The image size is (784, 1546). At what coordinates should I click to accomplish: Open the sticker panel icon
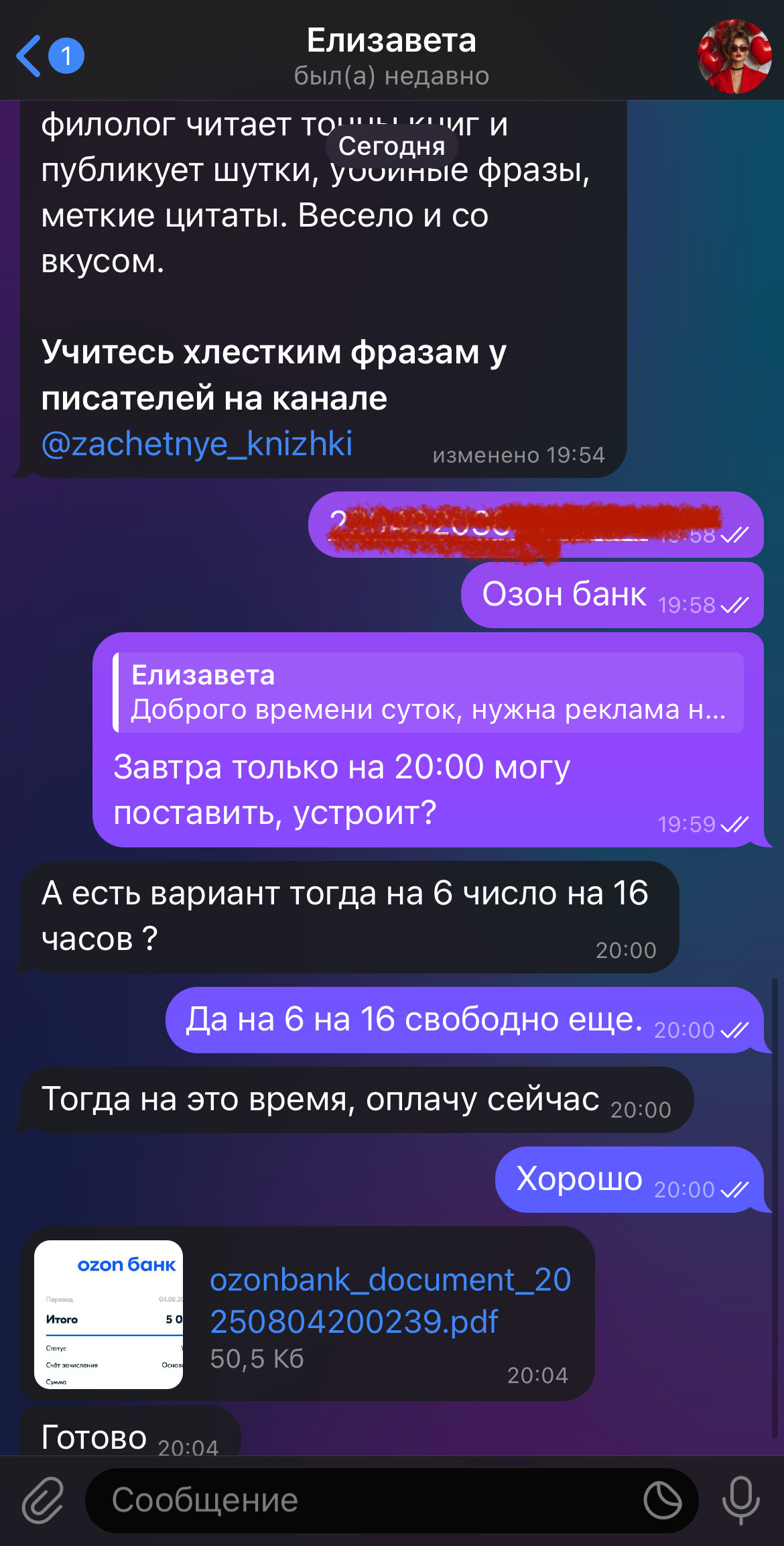tap(662, 1500)
